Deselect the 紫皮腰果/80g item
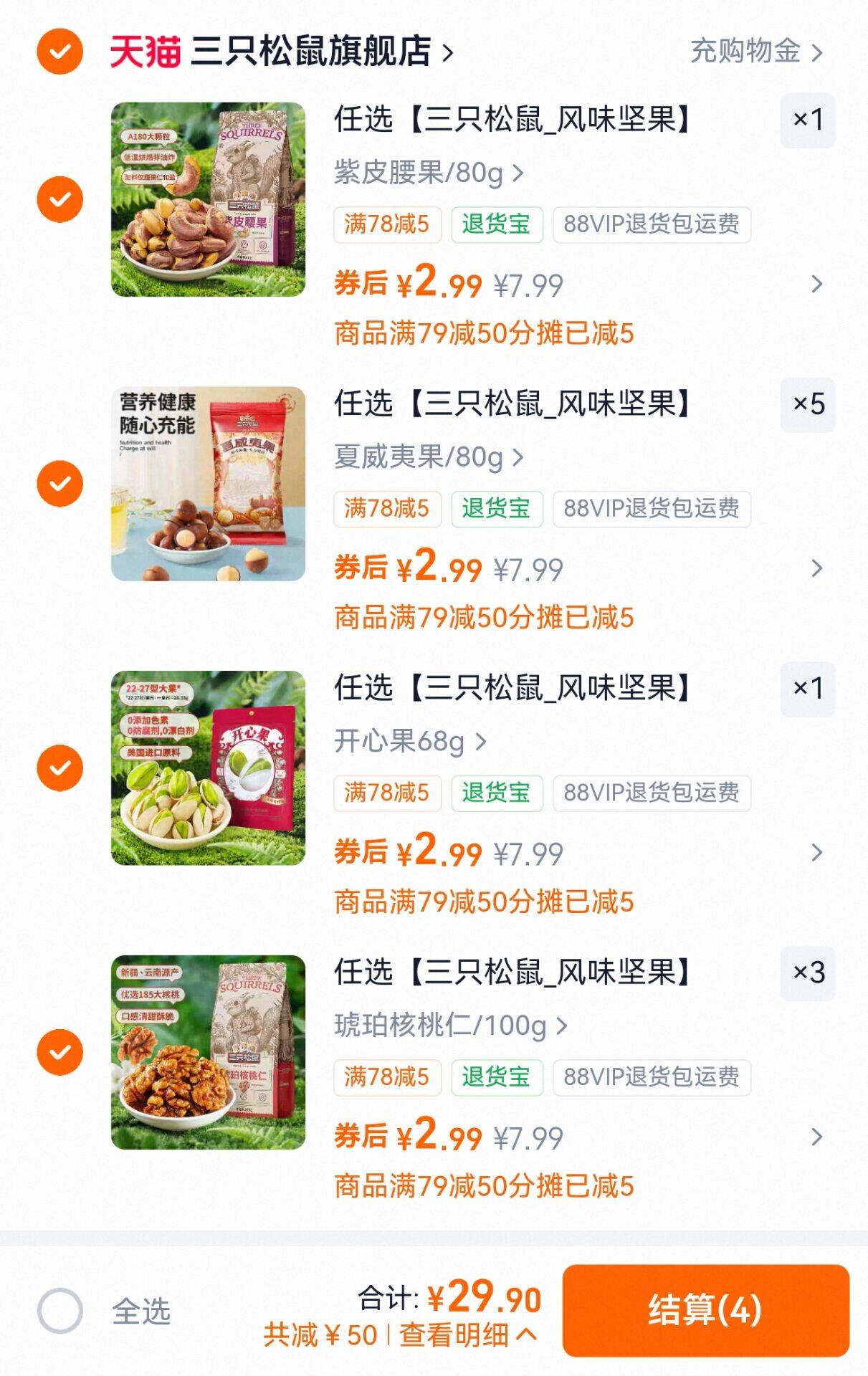The height and width of the screenshot is (1376, 868). point(59,199)
